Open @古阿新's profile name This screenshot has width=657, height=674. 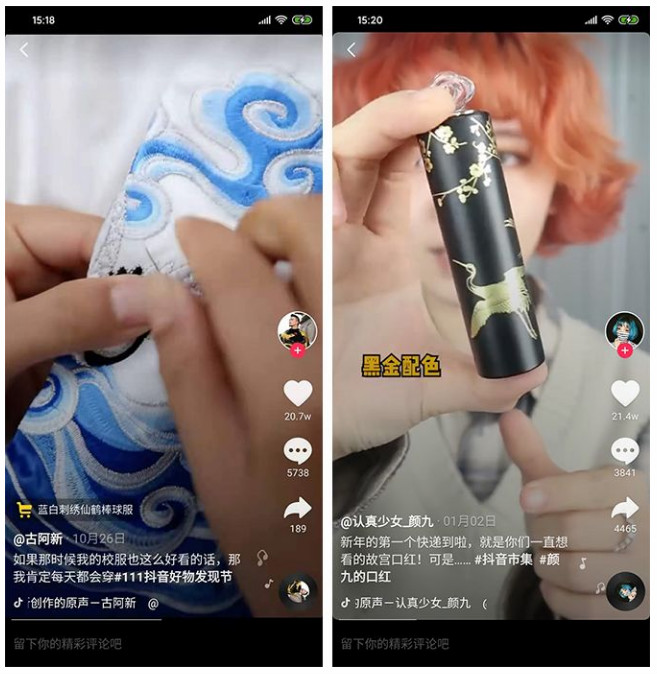[x=38, y=538]
